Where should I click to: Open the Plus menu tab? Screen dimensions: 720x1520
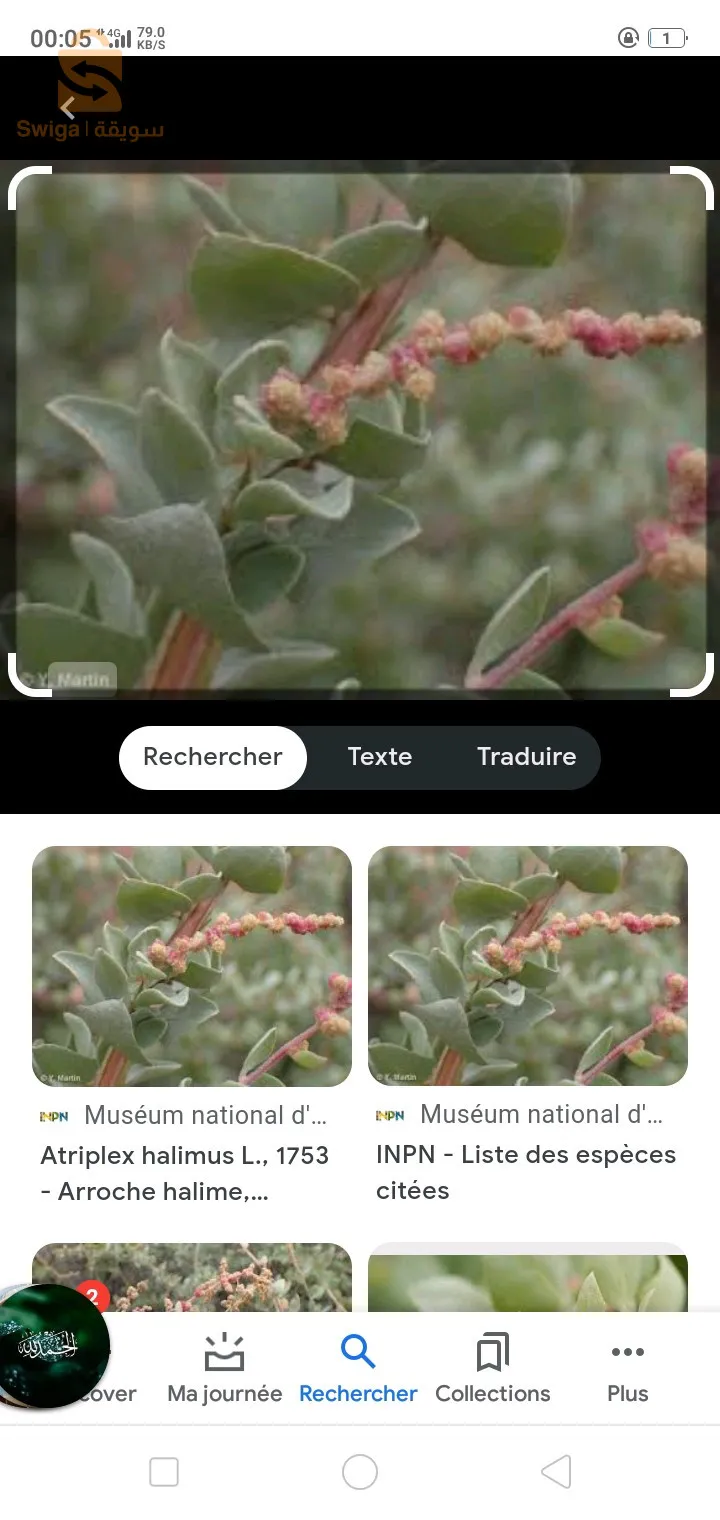(628, 1367)
